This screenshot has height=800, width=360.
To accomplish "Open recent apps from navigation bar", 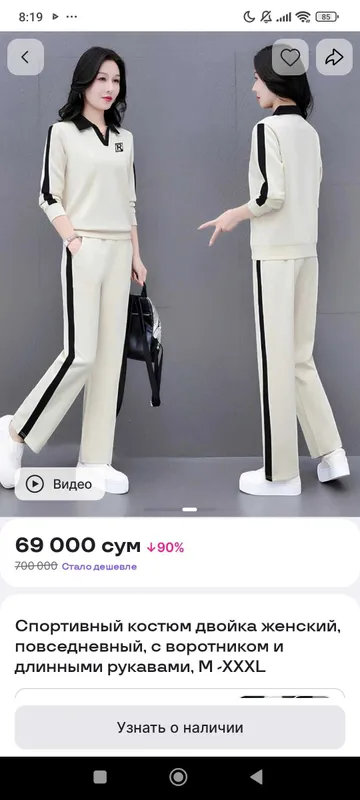I will [x=100, y=777].
